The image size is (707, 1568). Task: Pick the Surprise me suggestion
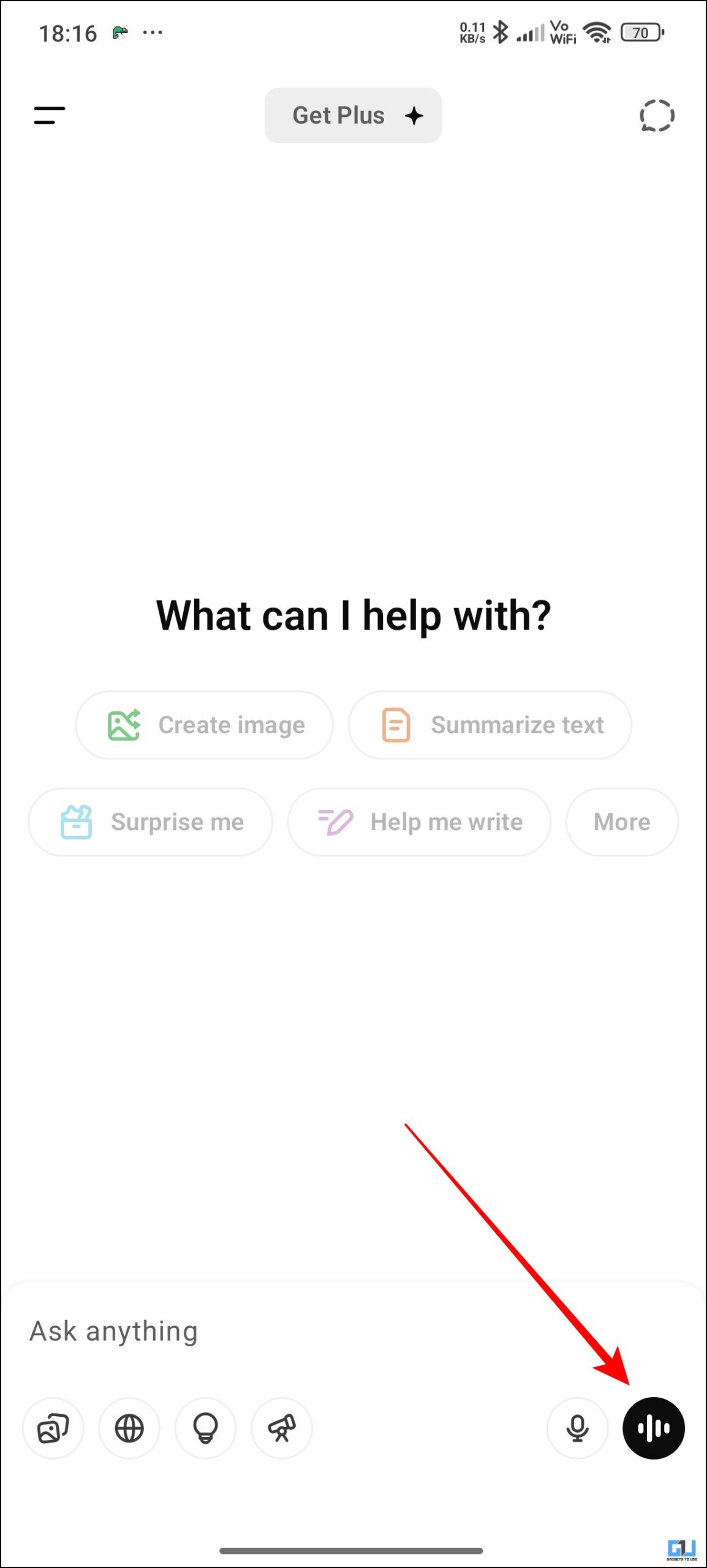(151, 822)
